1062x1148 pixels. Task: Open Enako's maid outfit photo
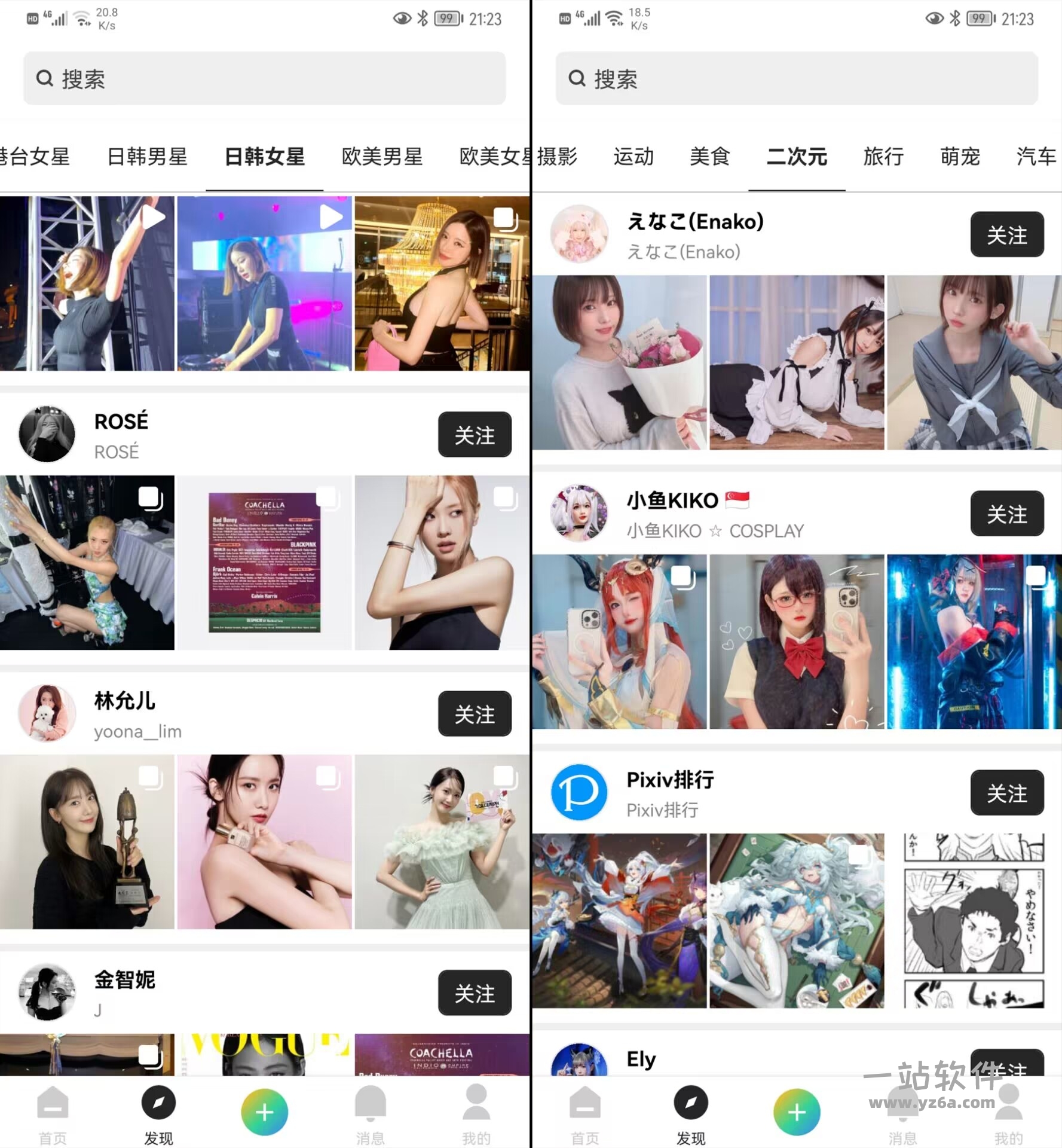click(x=797, y=362)
